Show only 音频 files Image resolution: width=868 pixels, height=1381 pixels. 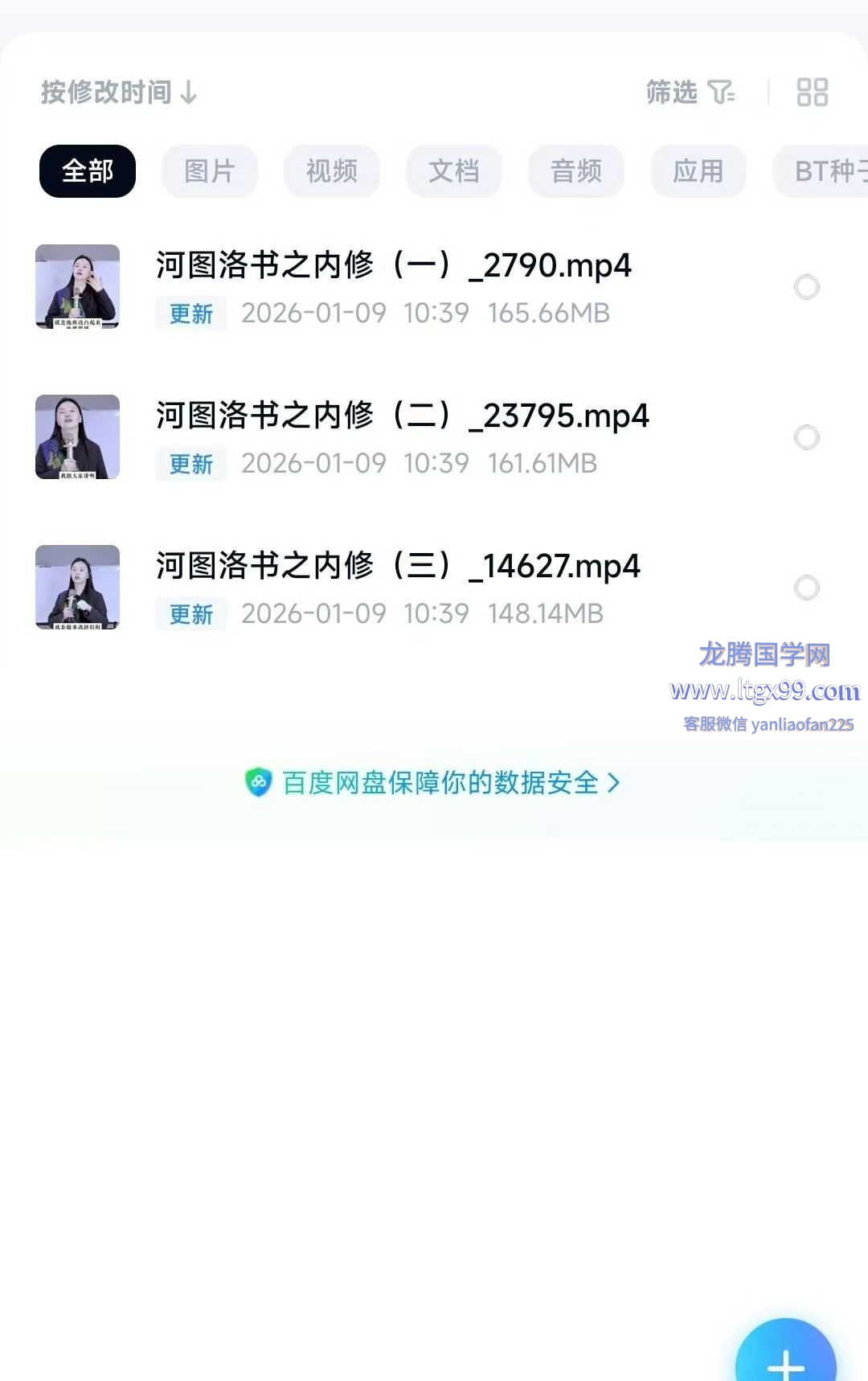[576, 171]
